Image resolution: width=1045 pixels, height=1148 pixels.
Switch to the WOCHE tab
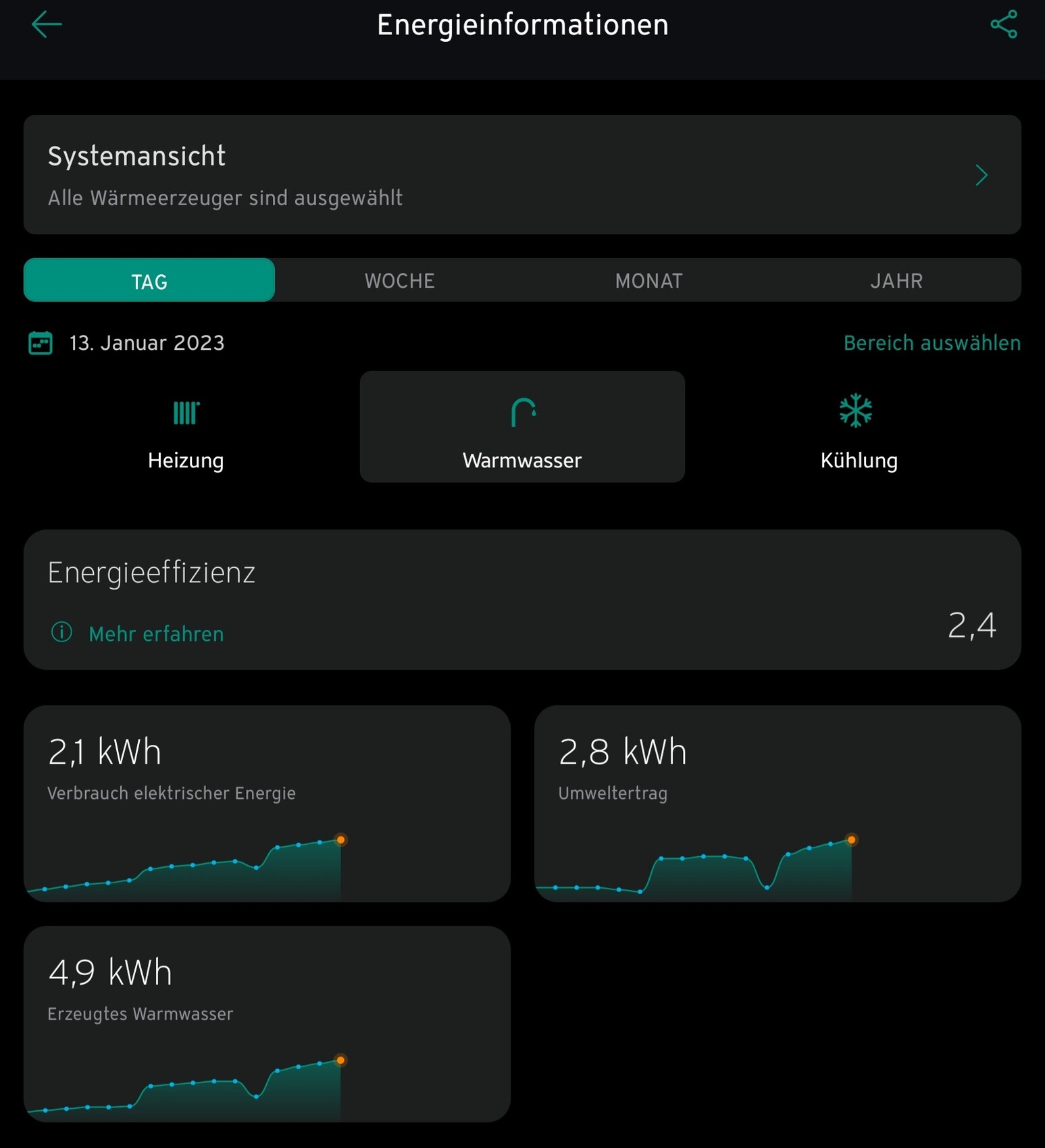point(399,281)
